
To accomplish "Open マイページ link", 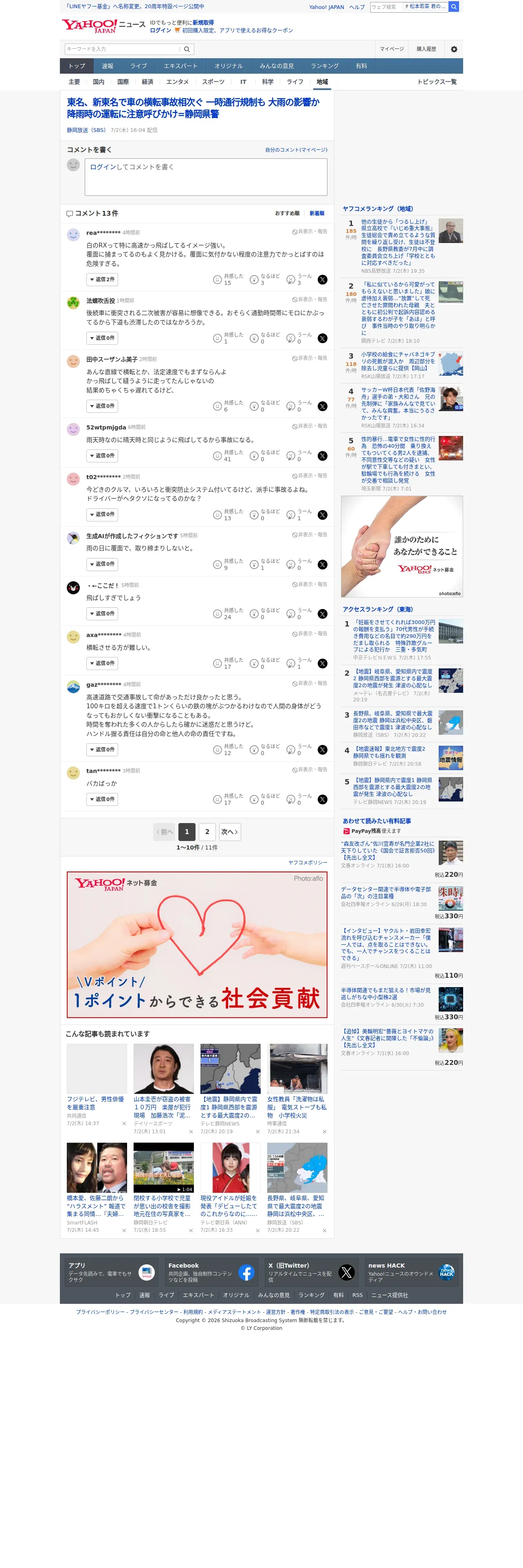I will pos(391,49).
